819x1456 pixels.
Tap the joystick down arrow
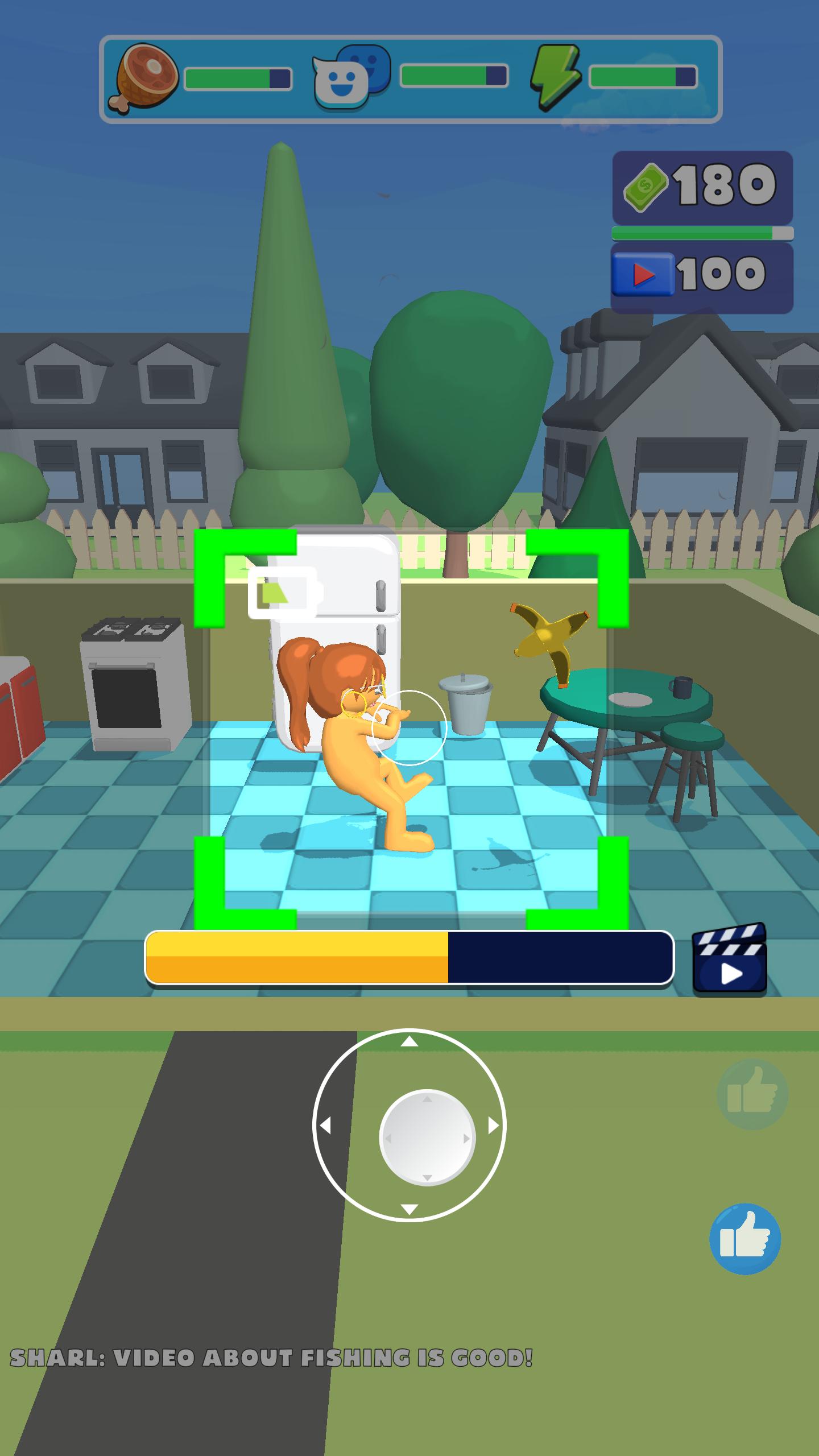[x=409, y=1209]
